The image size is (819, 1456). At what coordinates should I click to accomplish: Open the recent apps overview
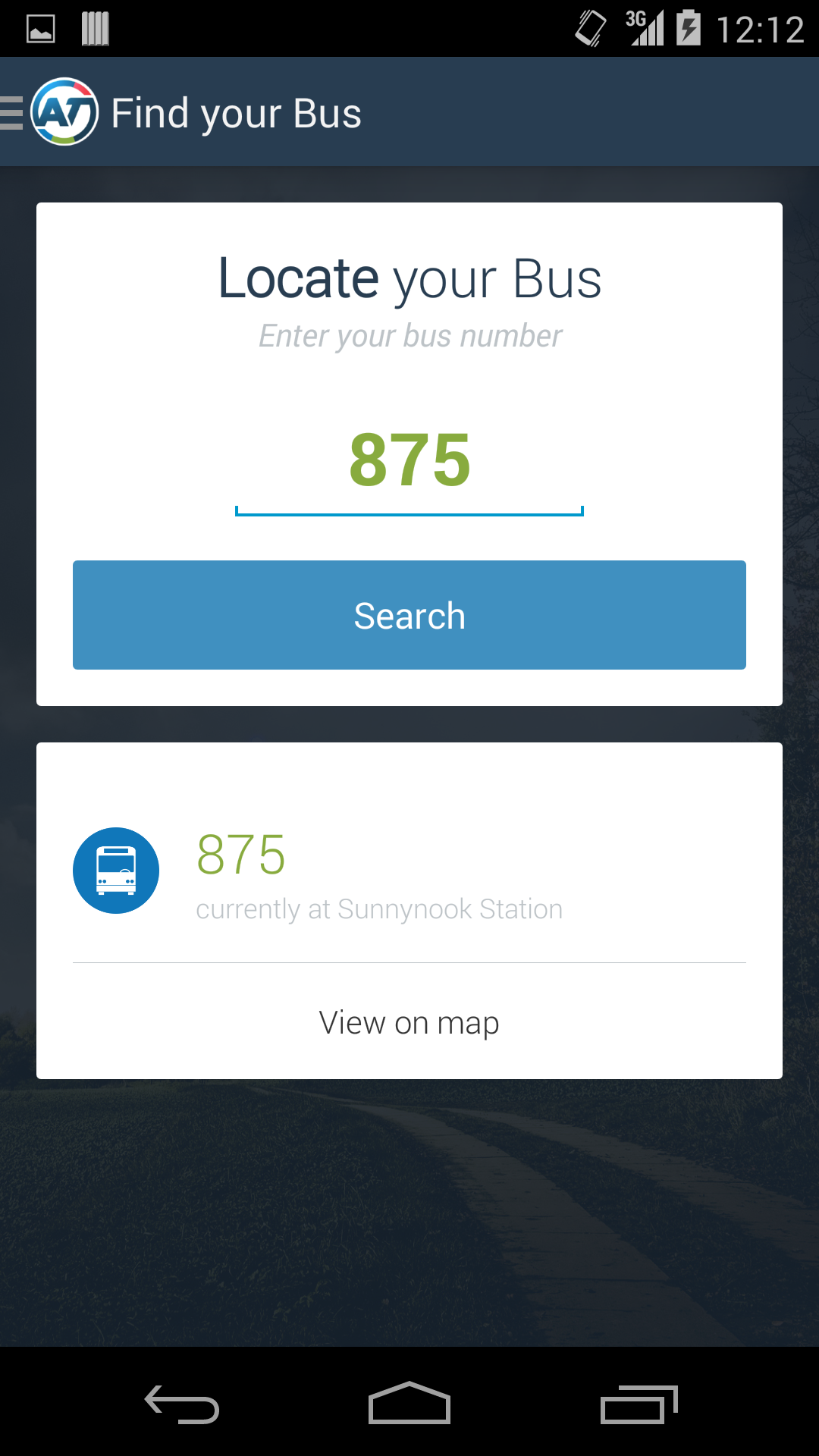point(639,1404)
